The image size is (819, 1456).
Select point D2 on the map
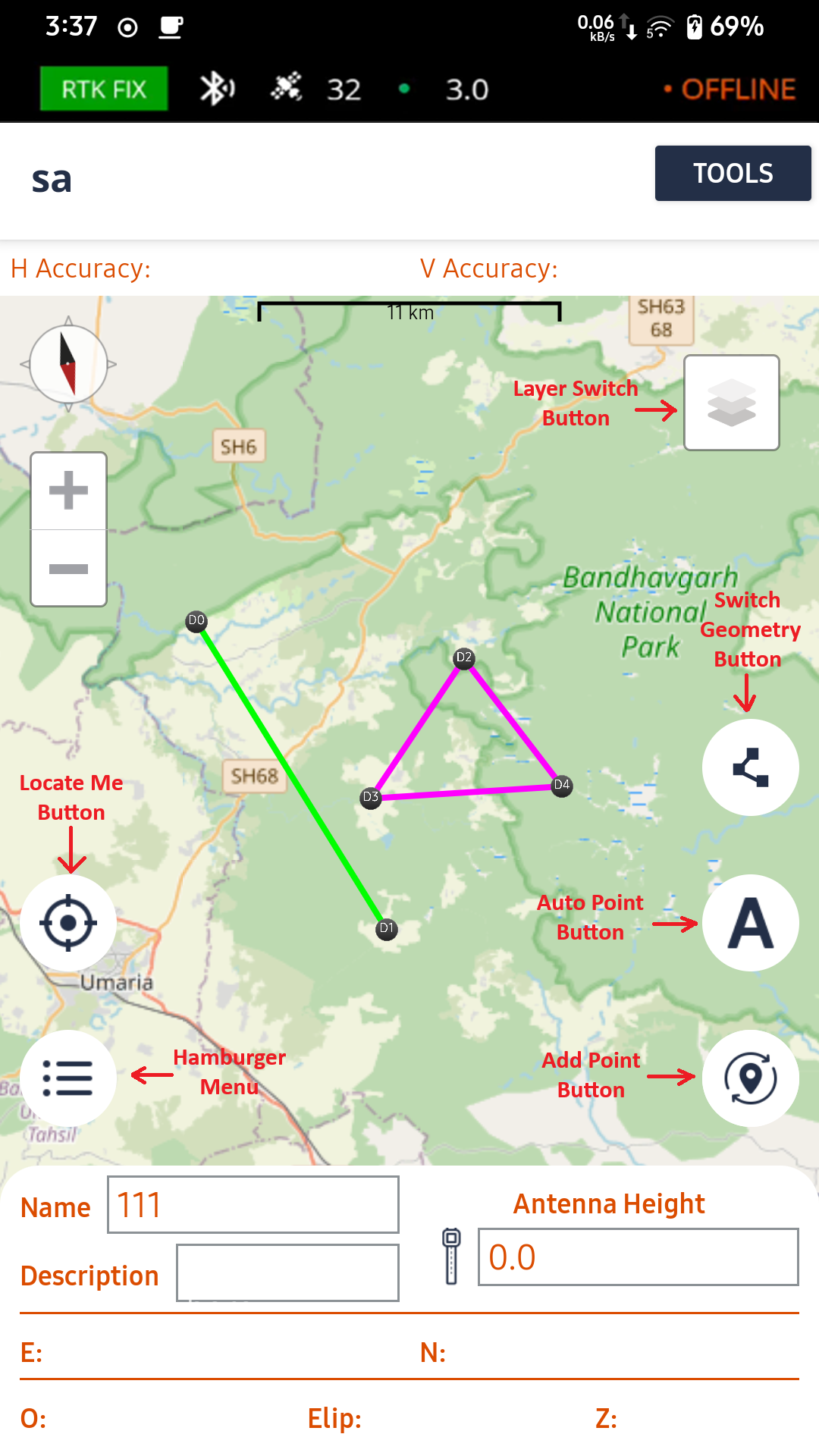(x=464, y=657)
